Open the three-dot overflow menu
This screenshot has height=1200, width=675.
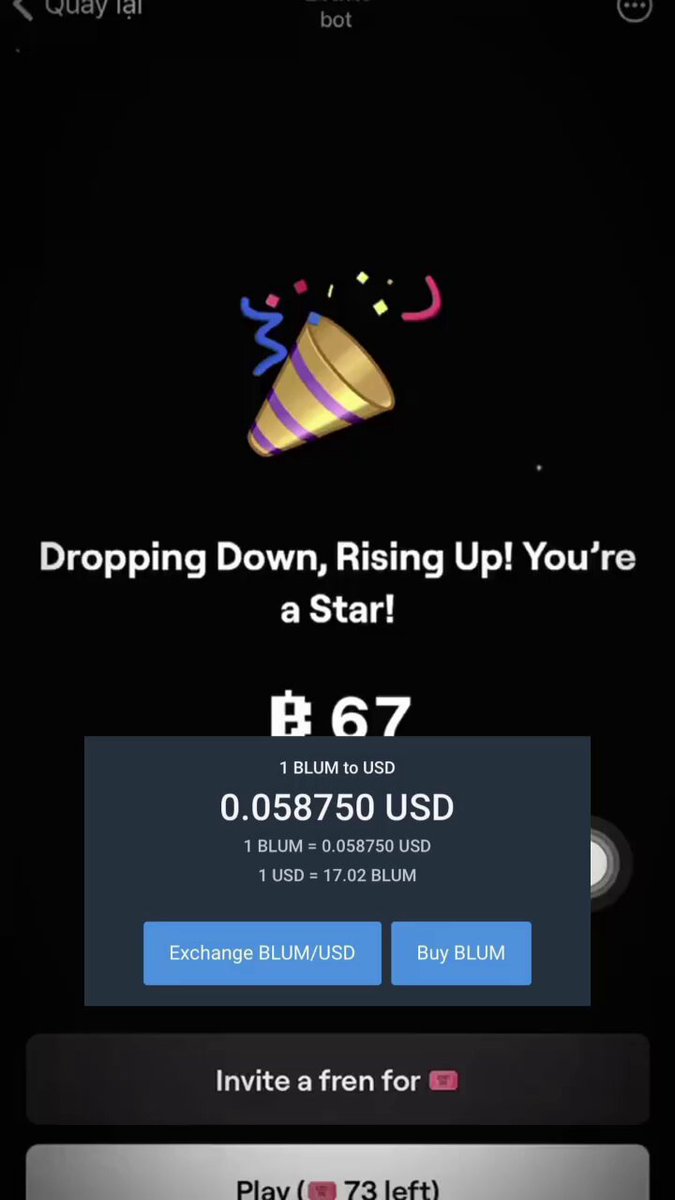pos(634,9)
